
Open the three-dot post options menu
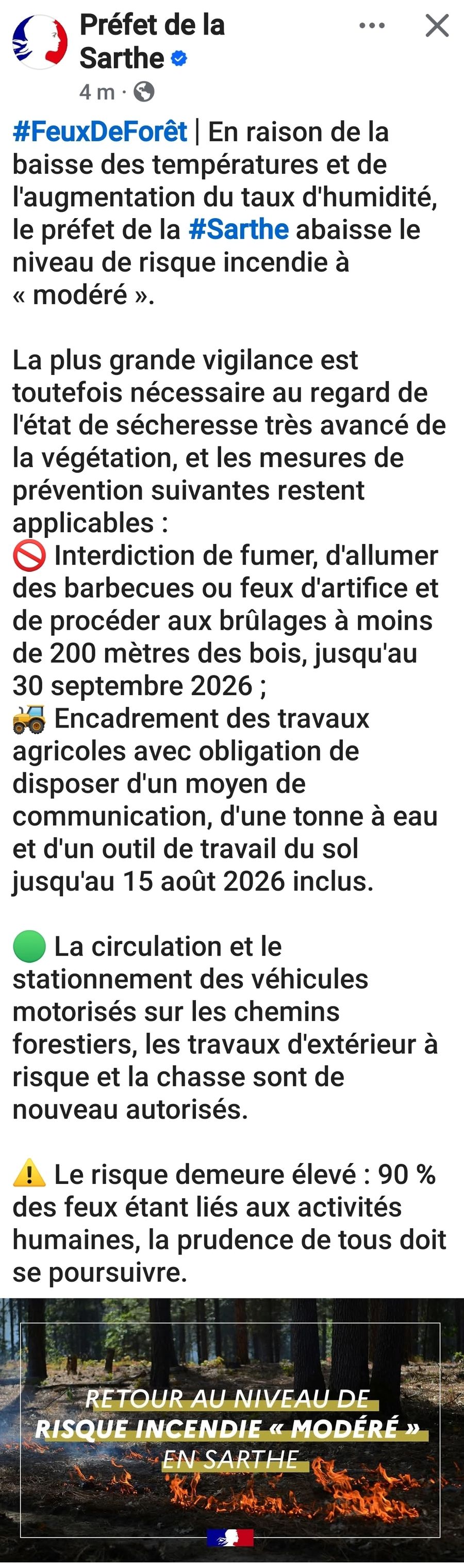tap(372, 26)
